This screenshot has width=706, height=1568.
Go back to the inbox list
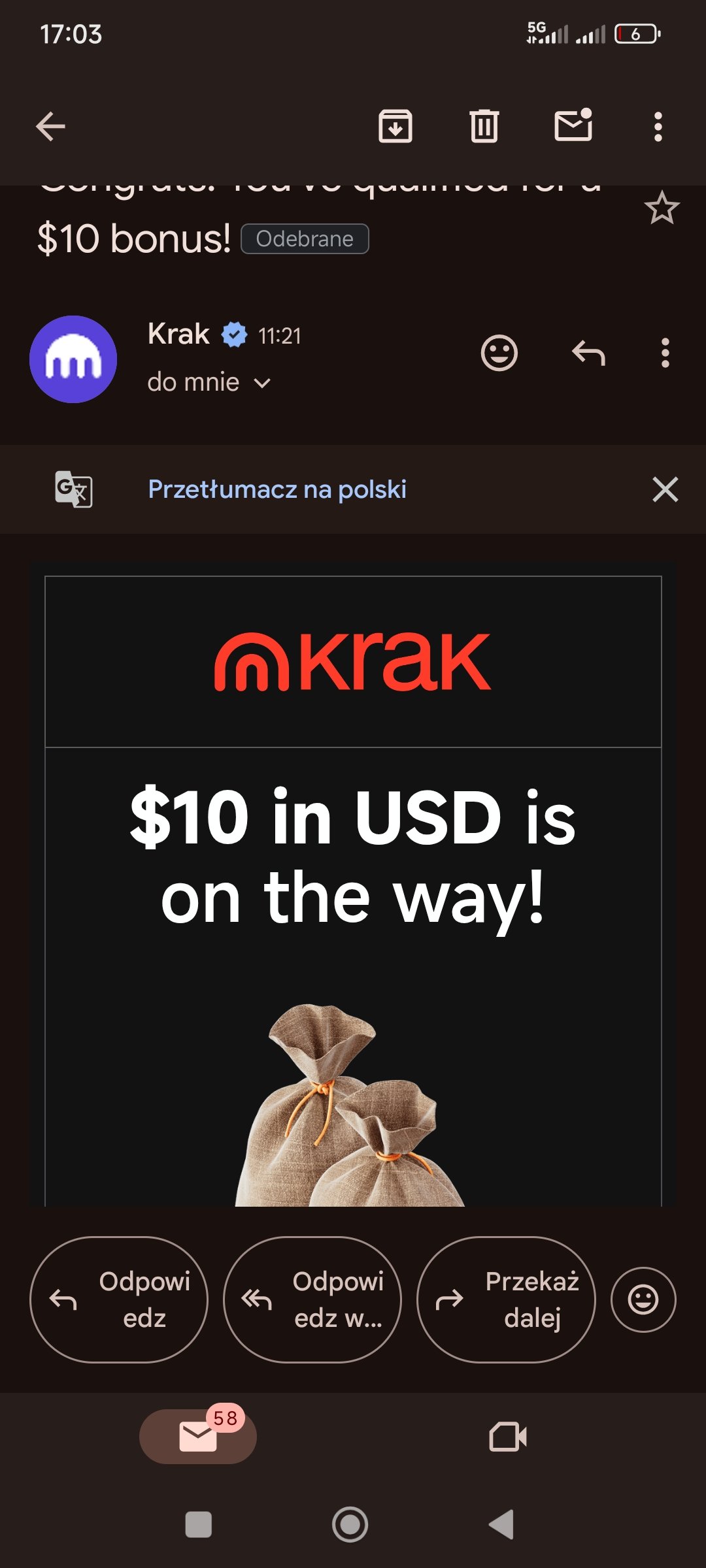[50, 126]
